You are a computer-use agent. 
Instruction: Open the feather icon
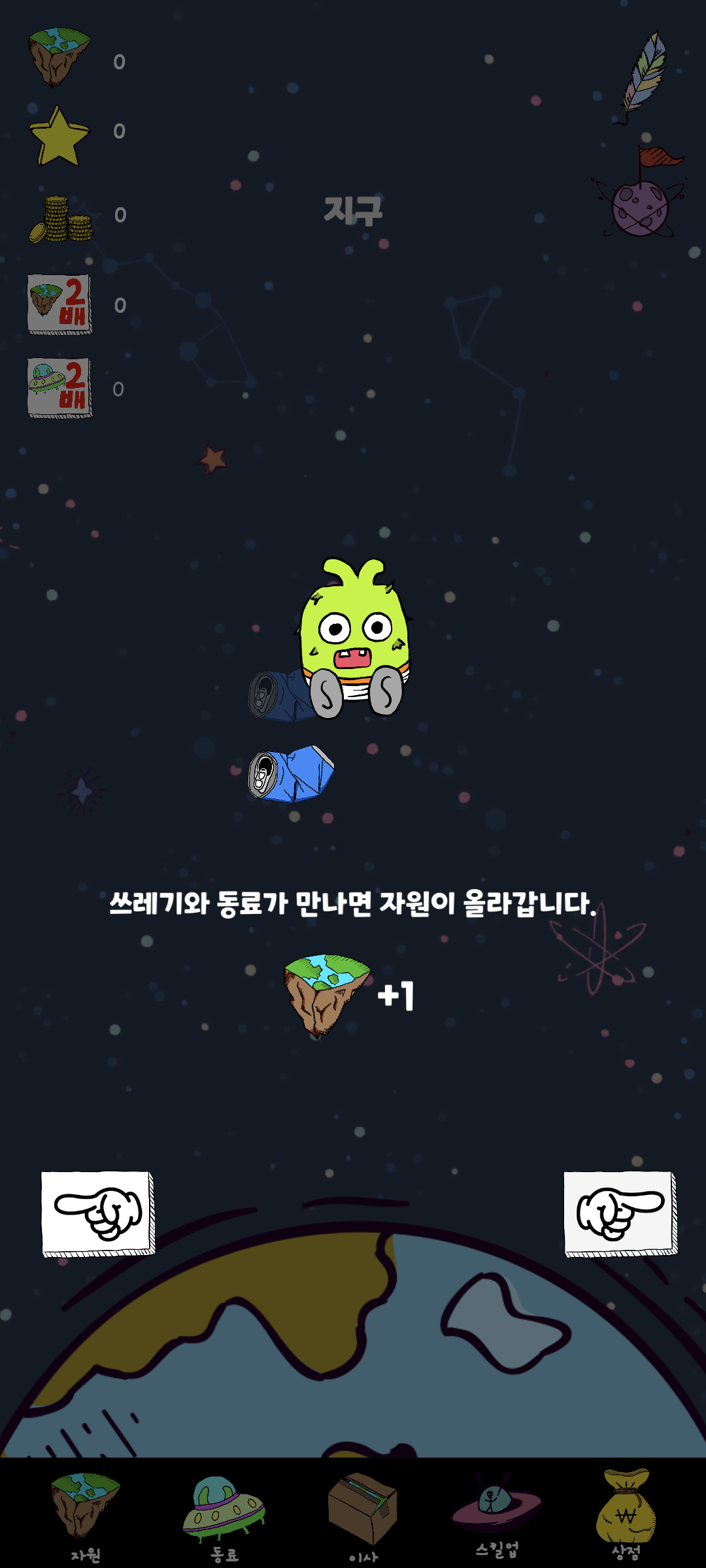643,77
